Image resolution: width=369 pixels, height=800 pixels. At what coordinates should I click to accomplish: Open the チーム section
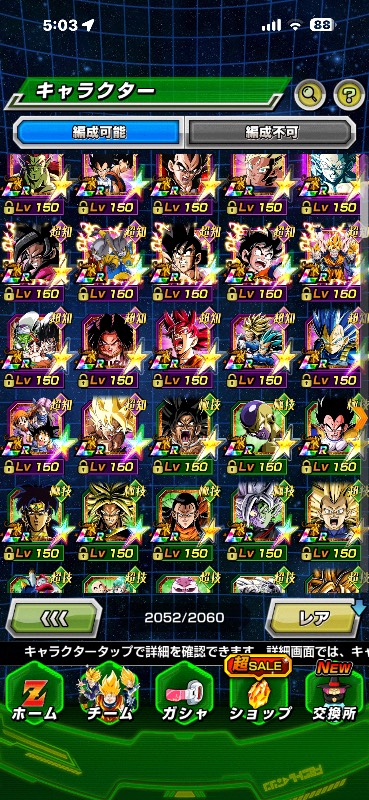click(x=109, y=696)
